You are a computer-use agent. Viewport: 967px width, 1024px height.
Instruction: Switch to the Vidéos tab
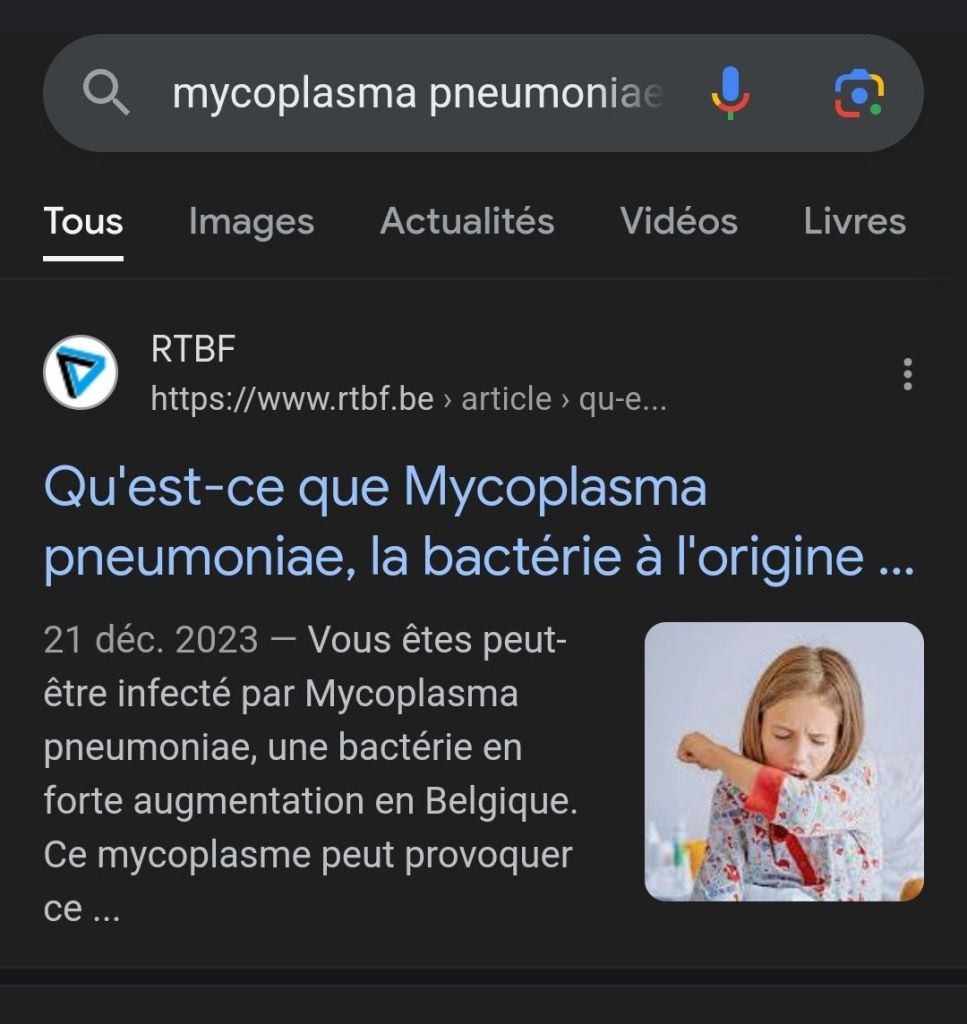pos(678,222)
